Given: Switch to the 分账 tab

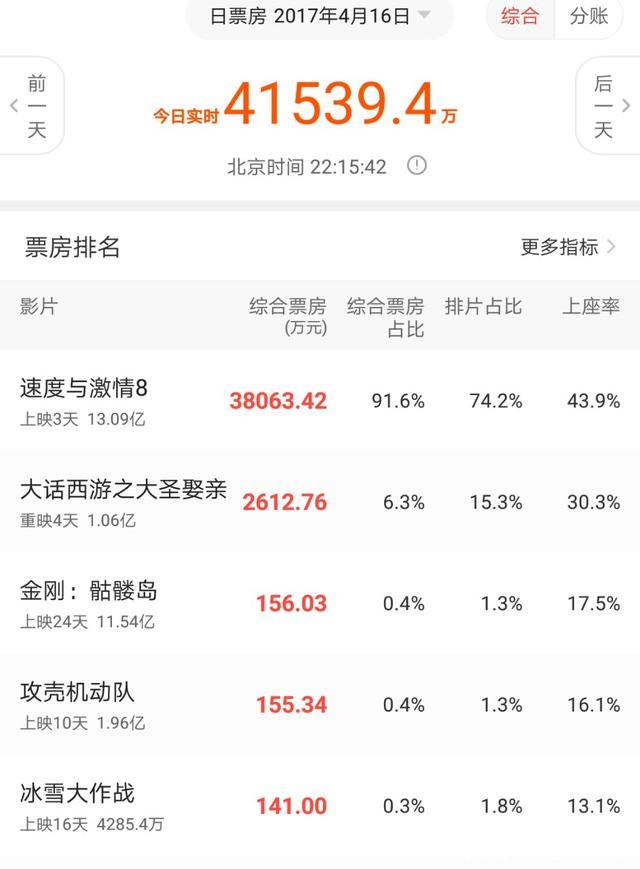Looking at the screenshot, I should tap(588, 17).
